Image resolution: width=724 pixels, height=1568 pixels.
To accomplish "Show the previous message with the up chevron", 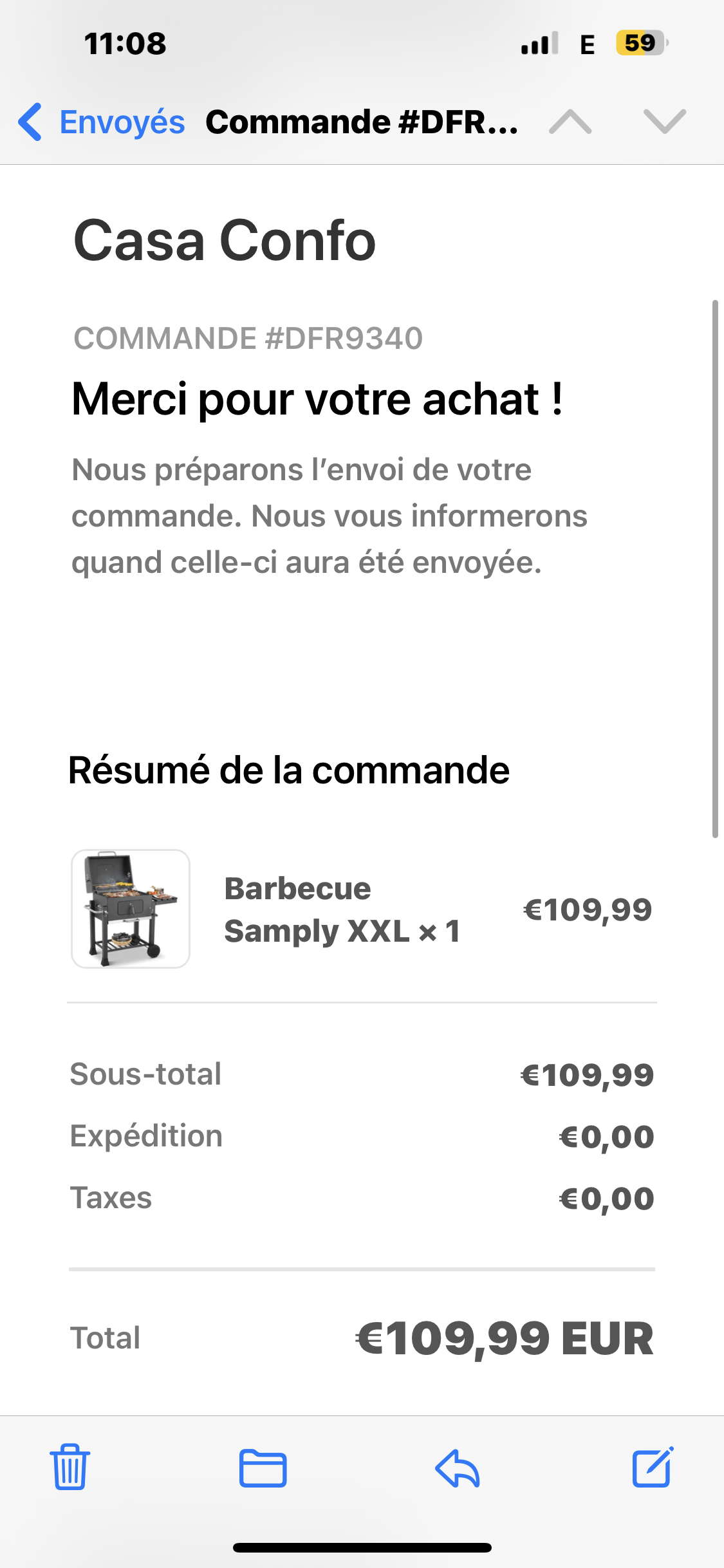I will point(570,122).
